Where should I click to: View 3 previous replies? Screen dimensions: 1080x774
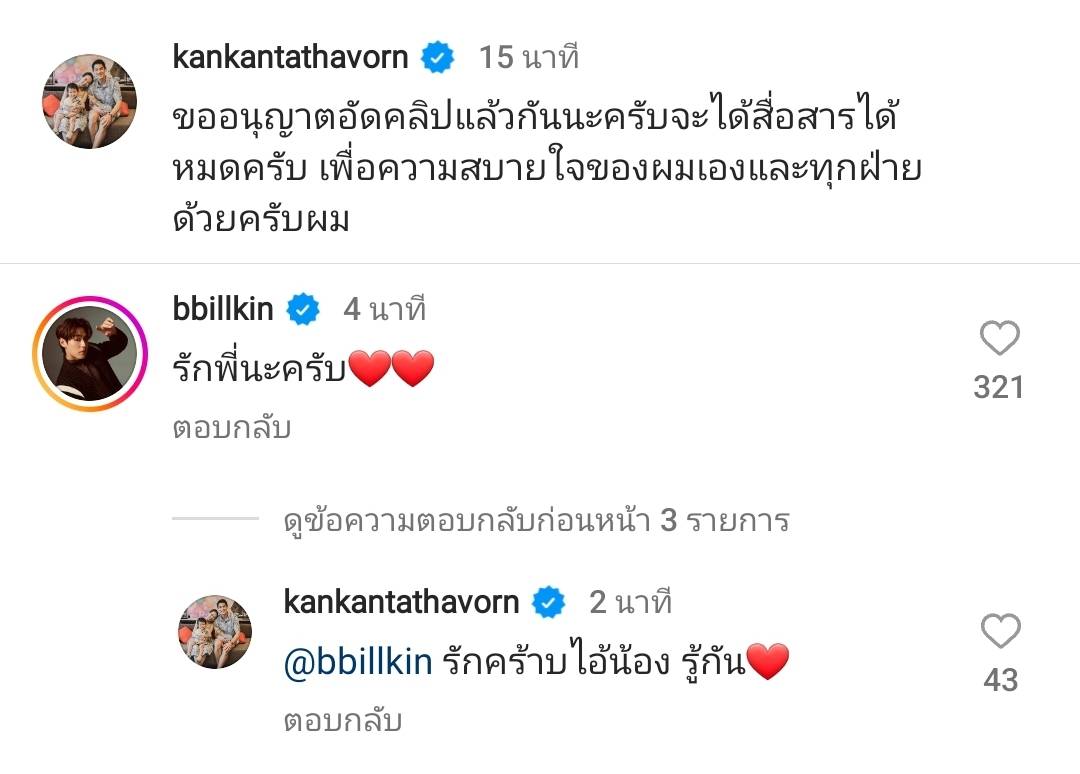click(536, 520)
